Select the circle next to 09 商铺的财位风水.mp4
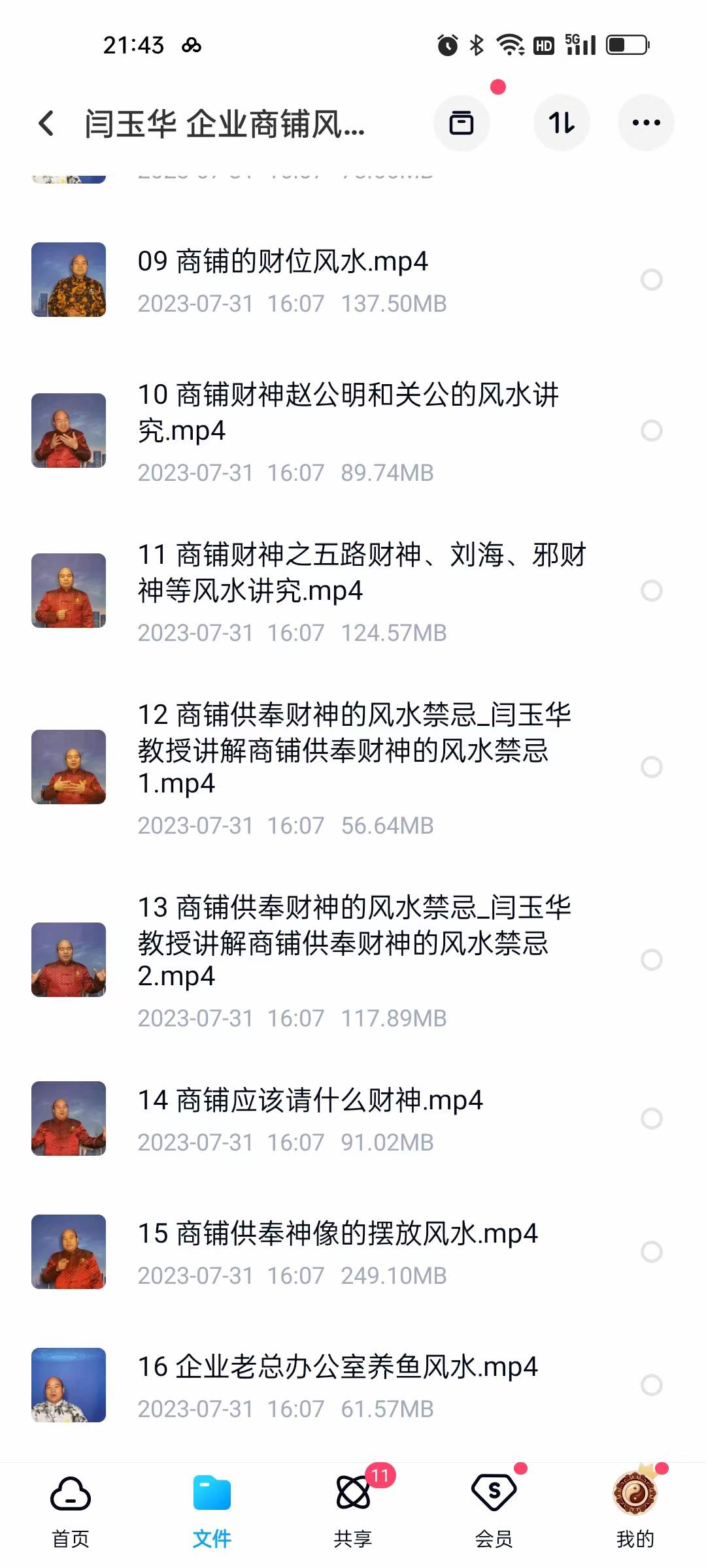The image size is (706, 1568). tap(651, 280)
